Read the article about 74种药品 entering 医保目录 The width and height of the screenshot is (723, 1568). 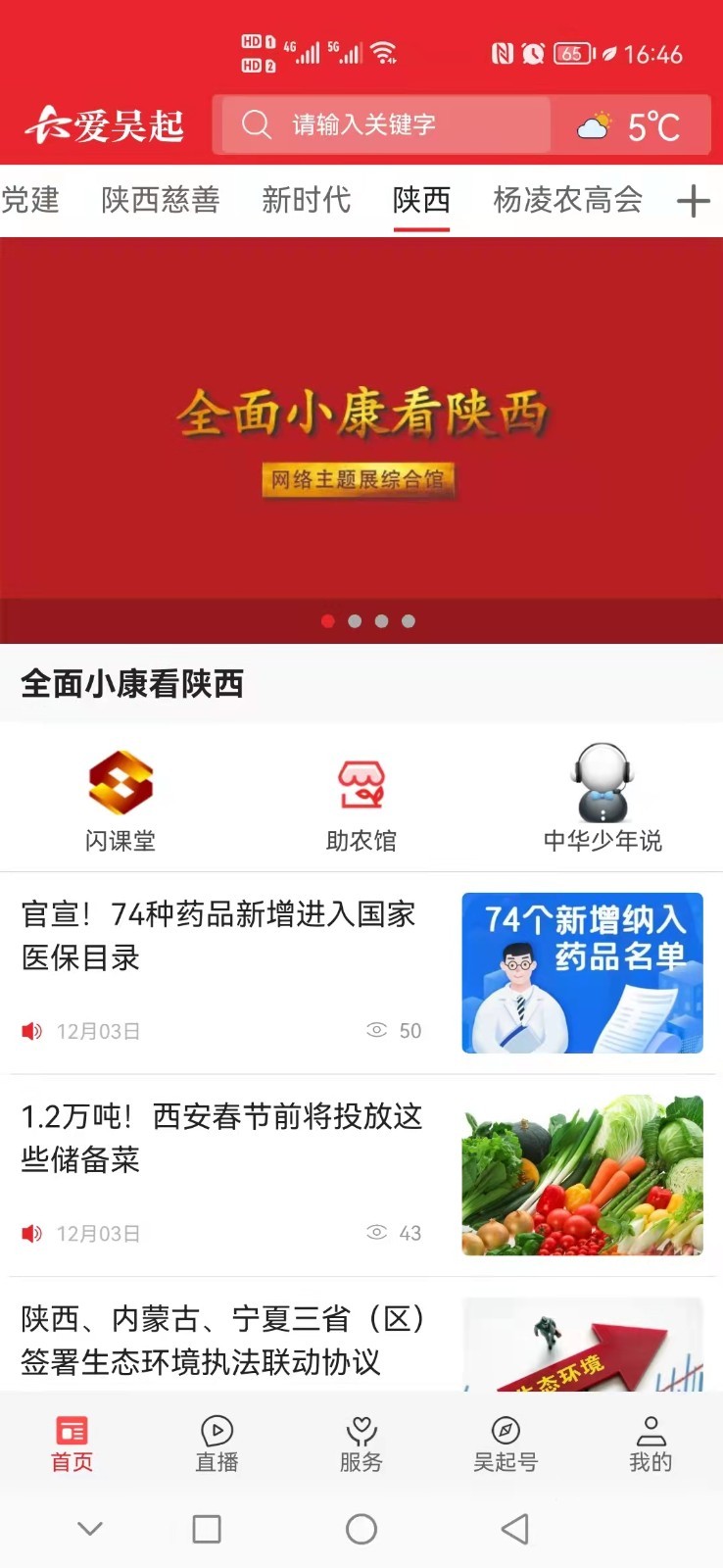[x=219, y=936]
